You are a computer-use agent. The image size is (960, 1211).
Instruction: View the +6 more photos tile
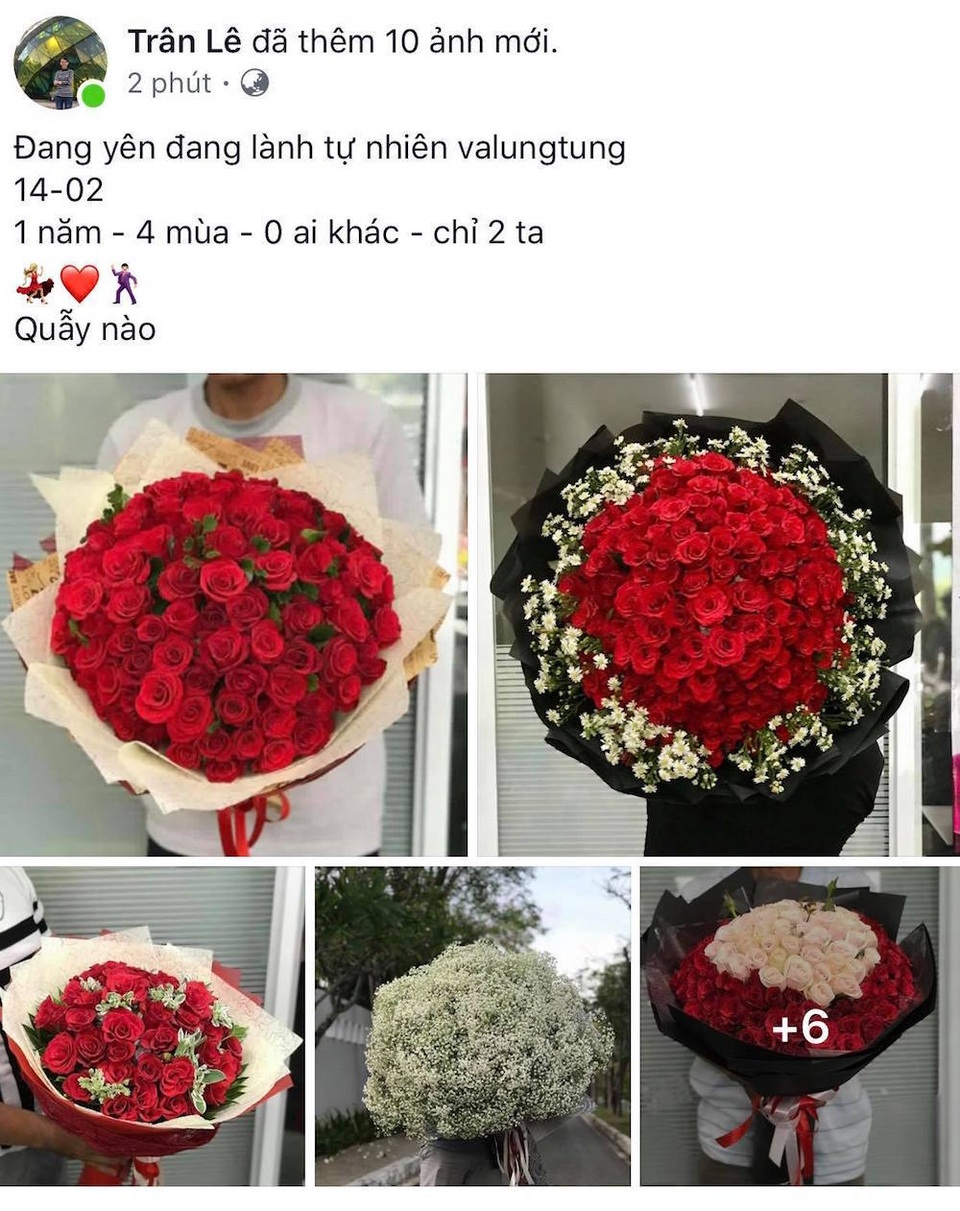pos(799,1026)
